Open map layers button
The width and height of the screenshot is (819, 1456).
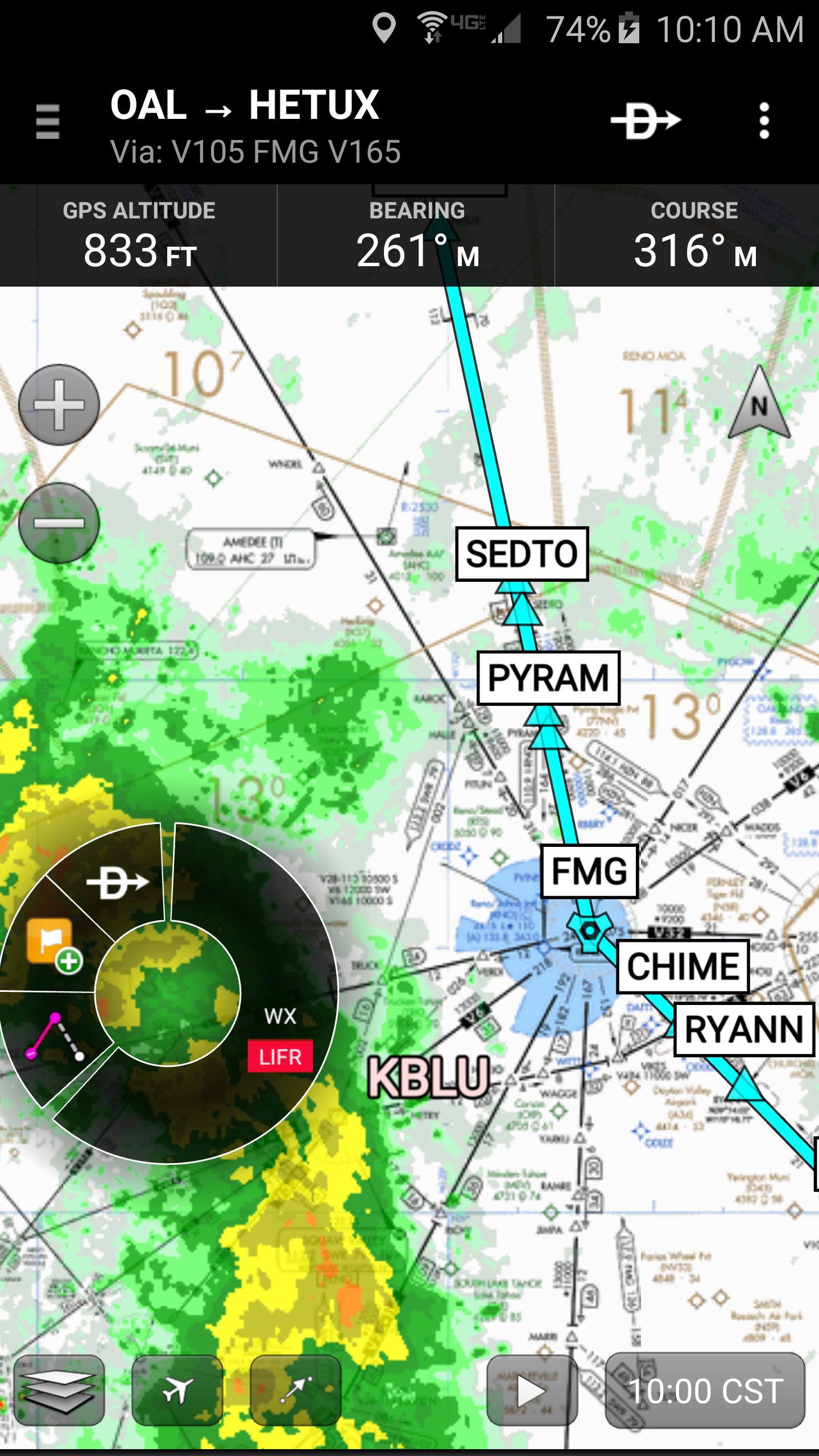[59, 1391]
